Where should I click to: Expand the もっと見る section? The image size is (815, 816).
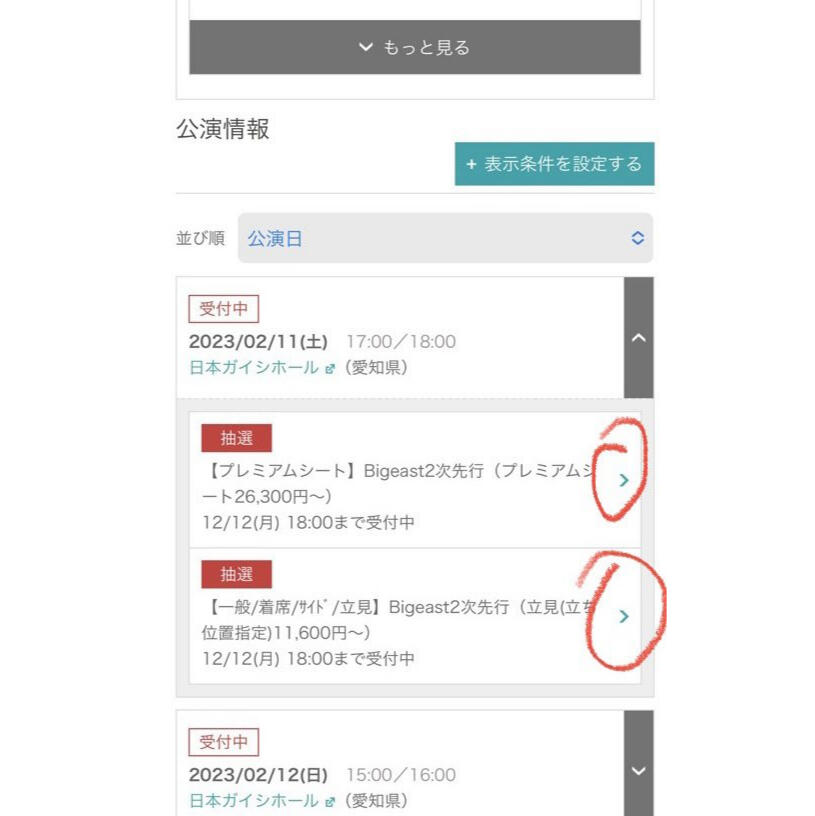[x=414, y=47]
